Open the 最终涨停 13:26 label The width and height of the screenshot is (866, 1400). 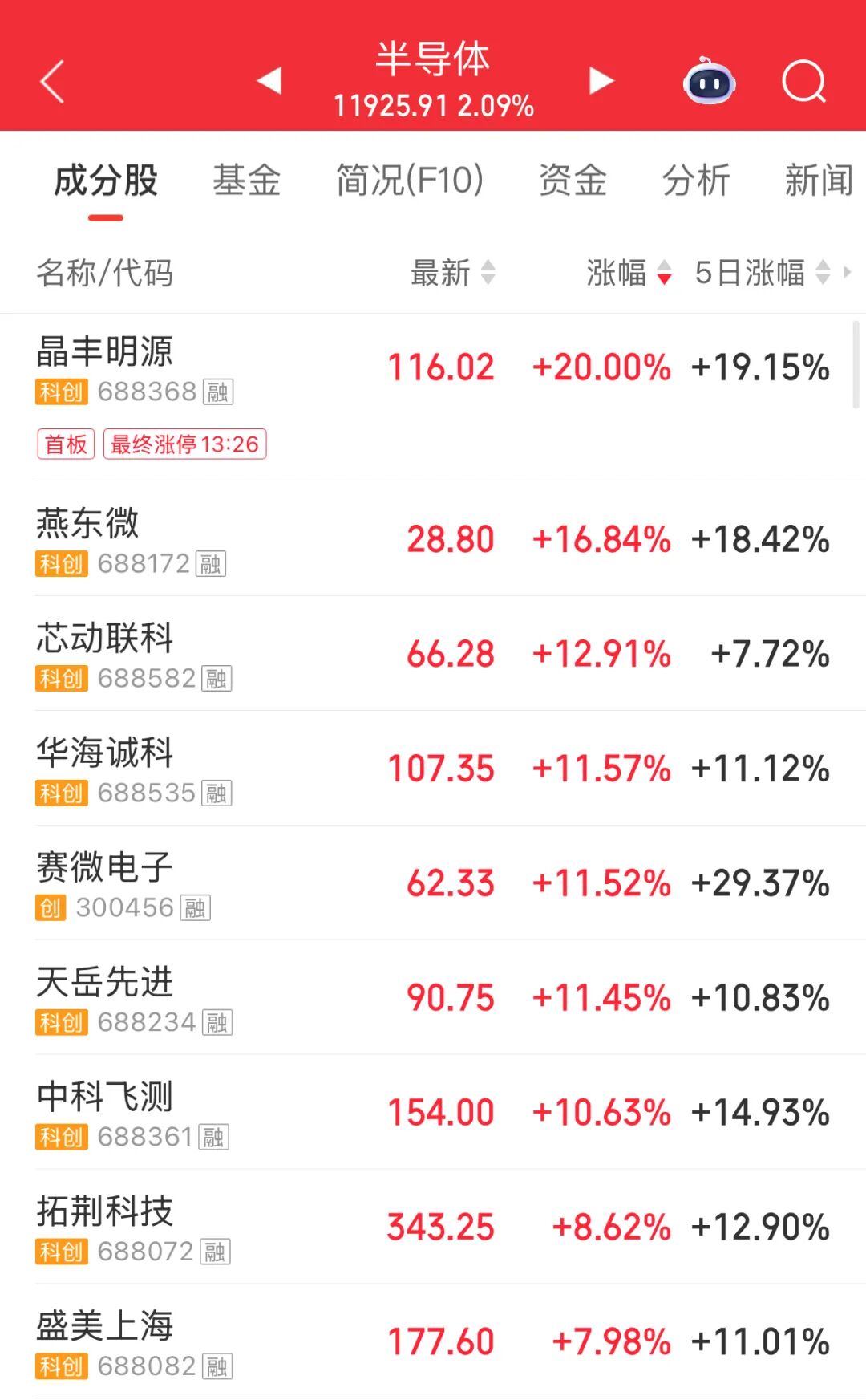184,444
